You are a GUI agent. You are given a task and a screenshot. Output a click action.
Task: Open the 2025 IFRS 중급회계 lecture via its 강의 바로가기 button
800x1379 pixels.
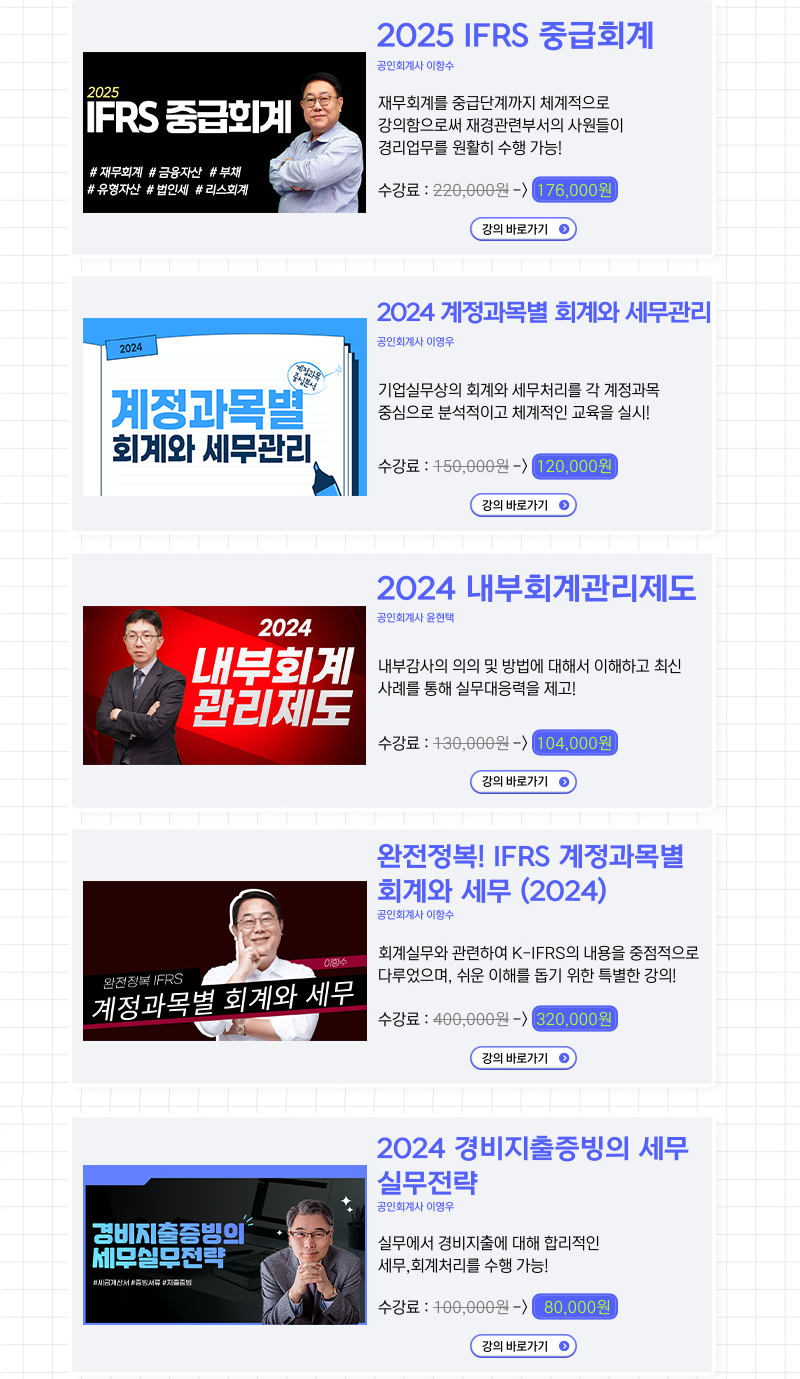click(523, 229)
